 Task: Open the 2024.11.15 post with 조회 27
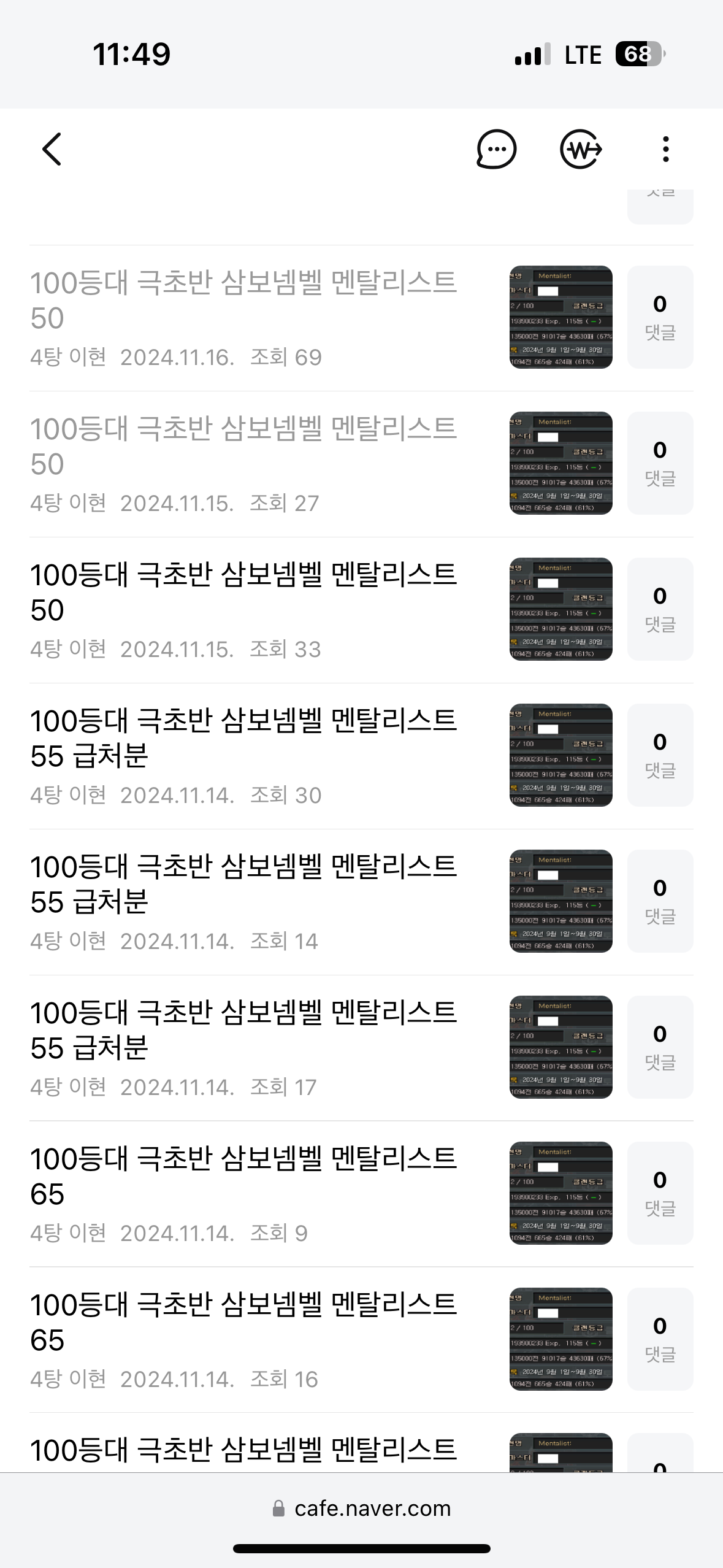tap(243, 446)
